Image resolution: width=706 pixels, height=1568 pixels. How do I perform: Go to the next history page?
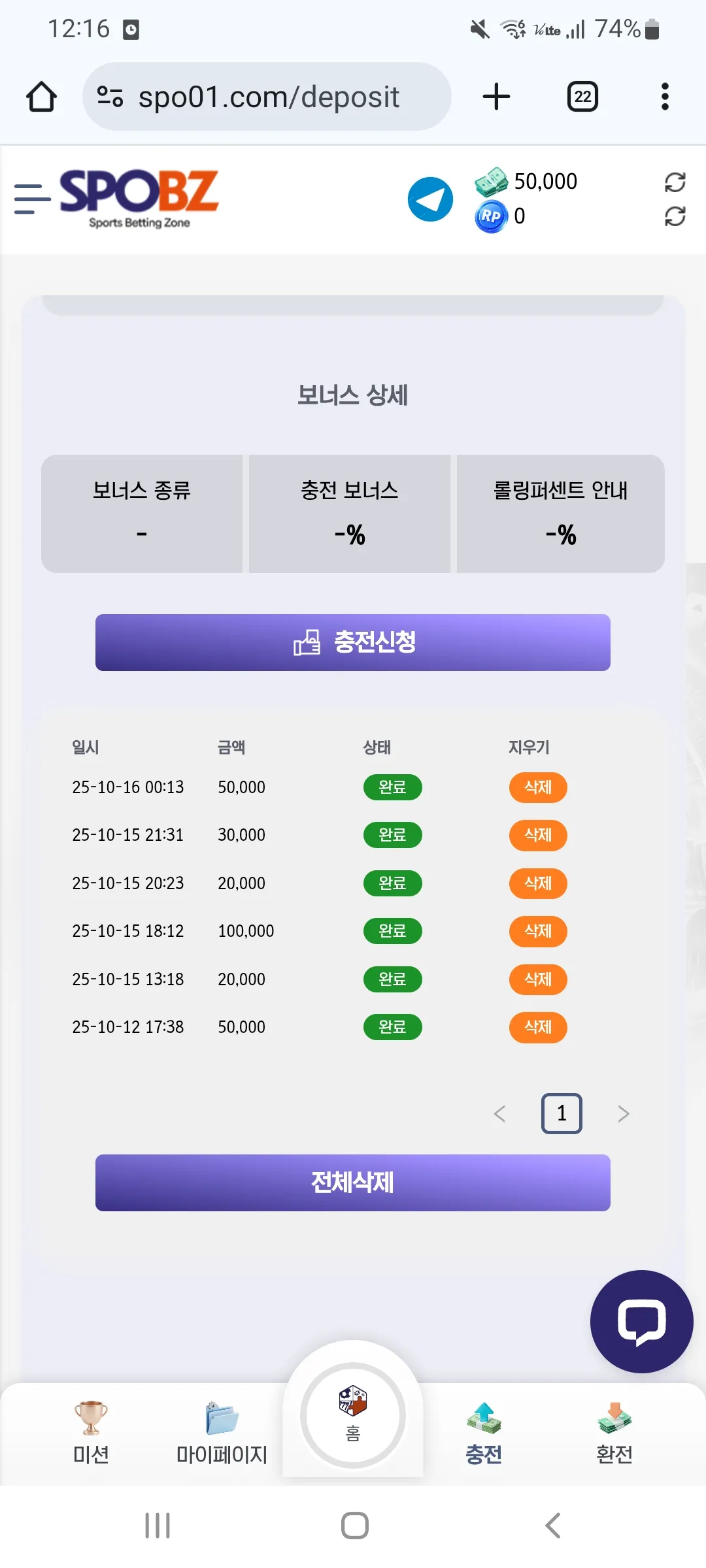(624, 1113)
